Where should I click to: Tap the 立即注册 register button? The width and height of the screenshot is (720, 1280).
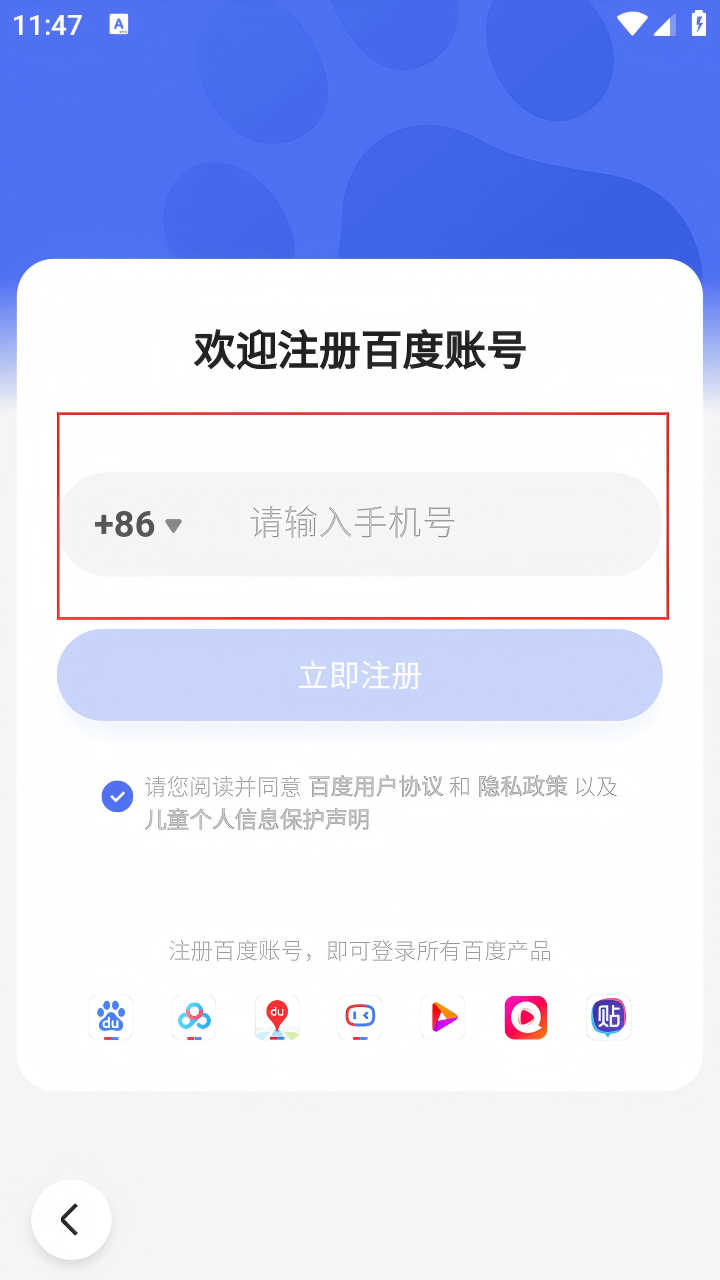(x=360, y=675)
